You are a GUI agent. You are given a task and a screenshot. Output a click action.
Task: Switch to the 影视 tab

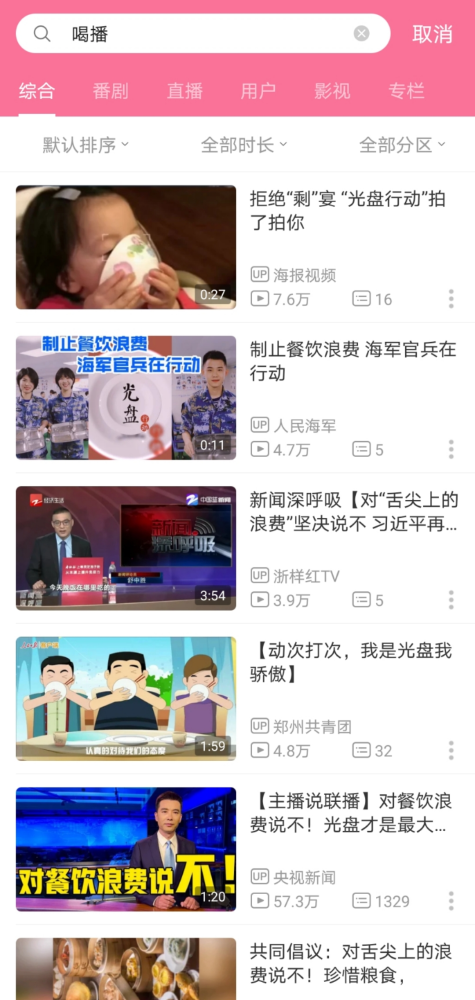(x=332, y=91)
